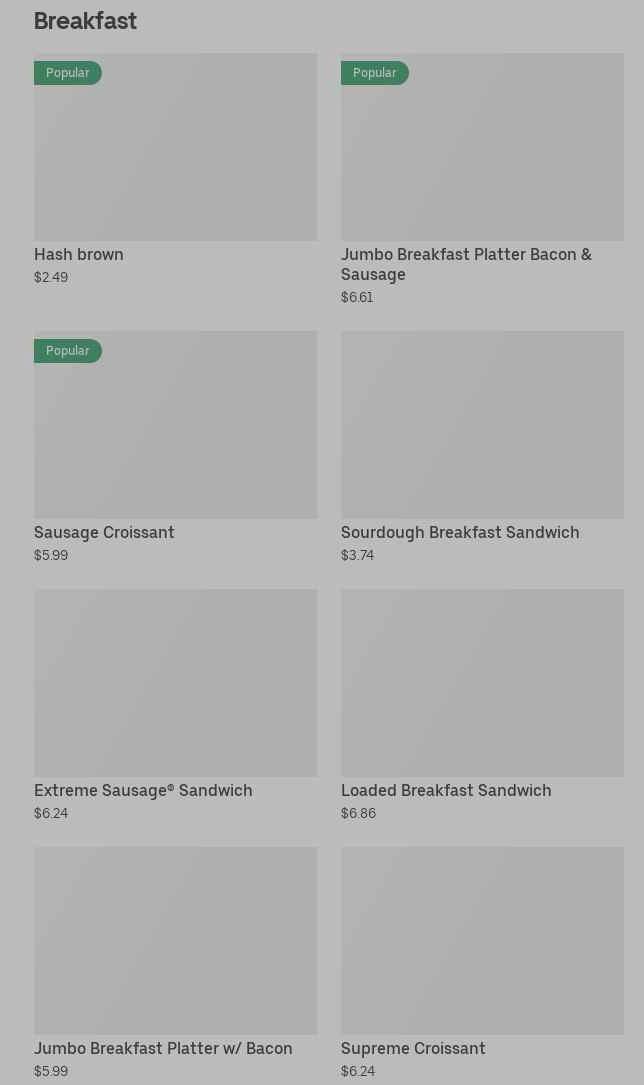Screen dimensions: 644x1085
Task: Open the Hash brown item
Action: (x=176, y=169)
